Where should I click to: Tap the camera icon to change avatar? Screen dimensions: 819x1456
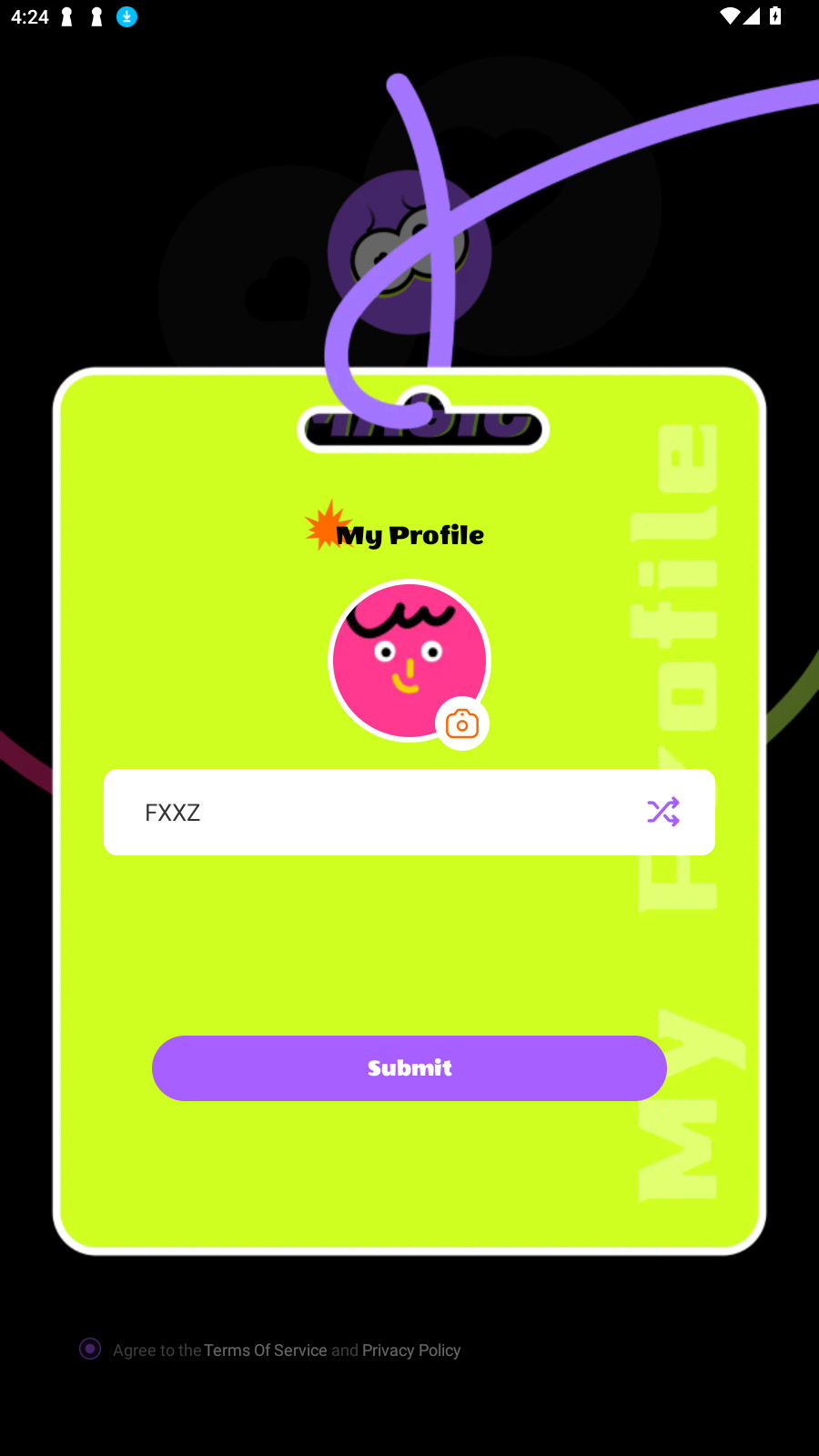(x=462, y=724)
